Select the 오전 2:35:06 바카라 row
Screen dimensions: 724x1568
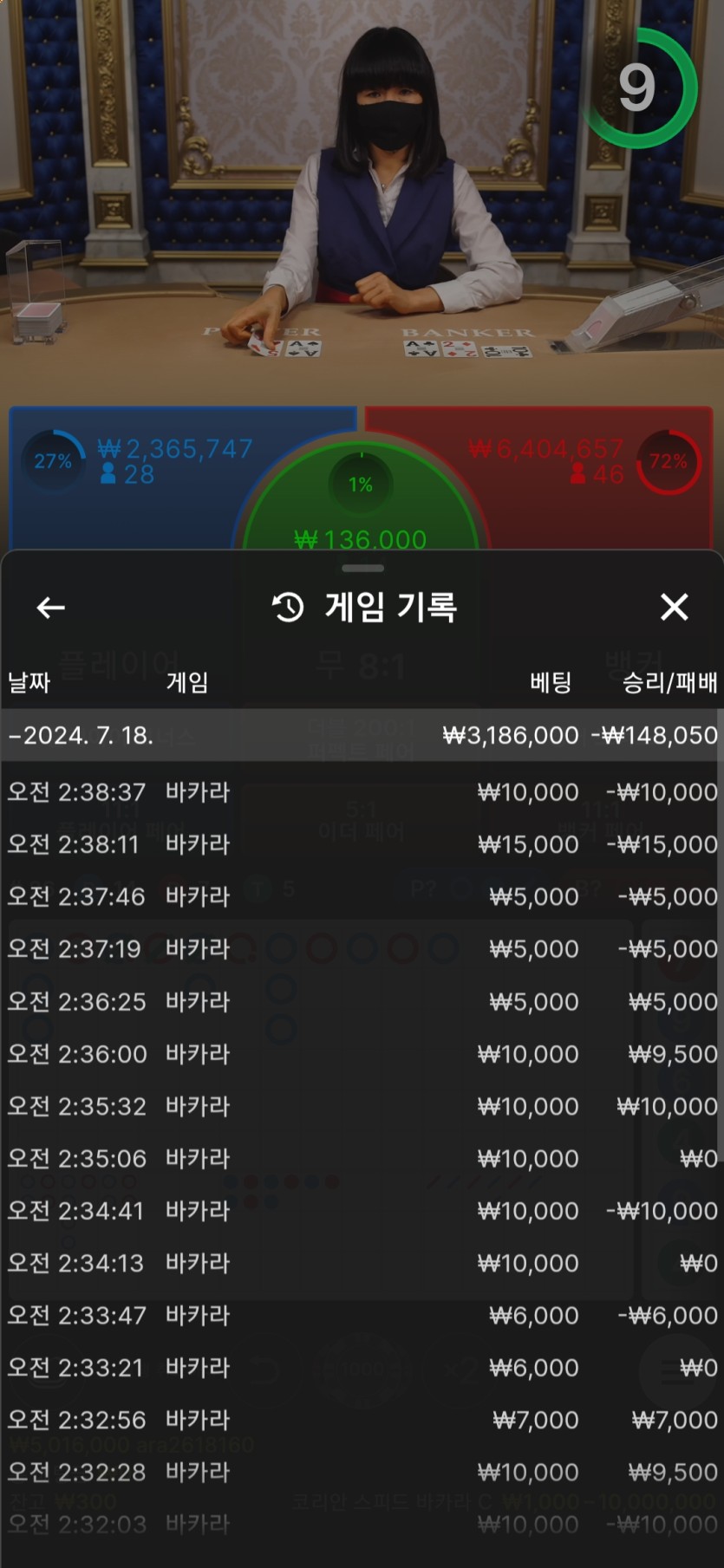click(x=362, y=1158)
